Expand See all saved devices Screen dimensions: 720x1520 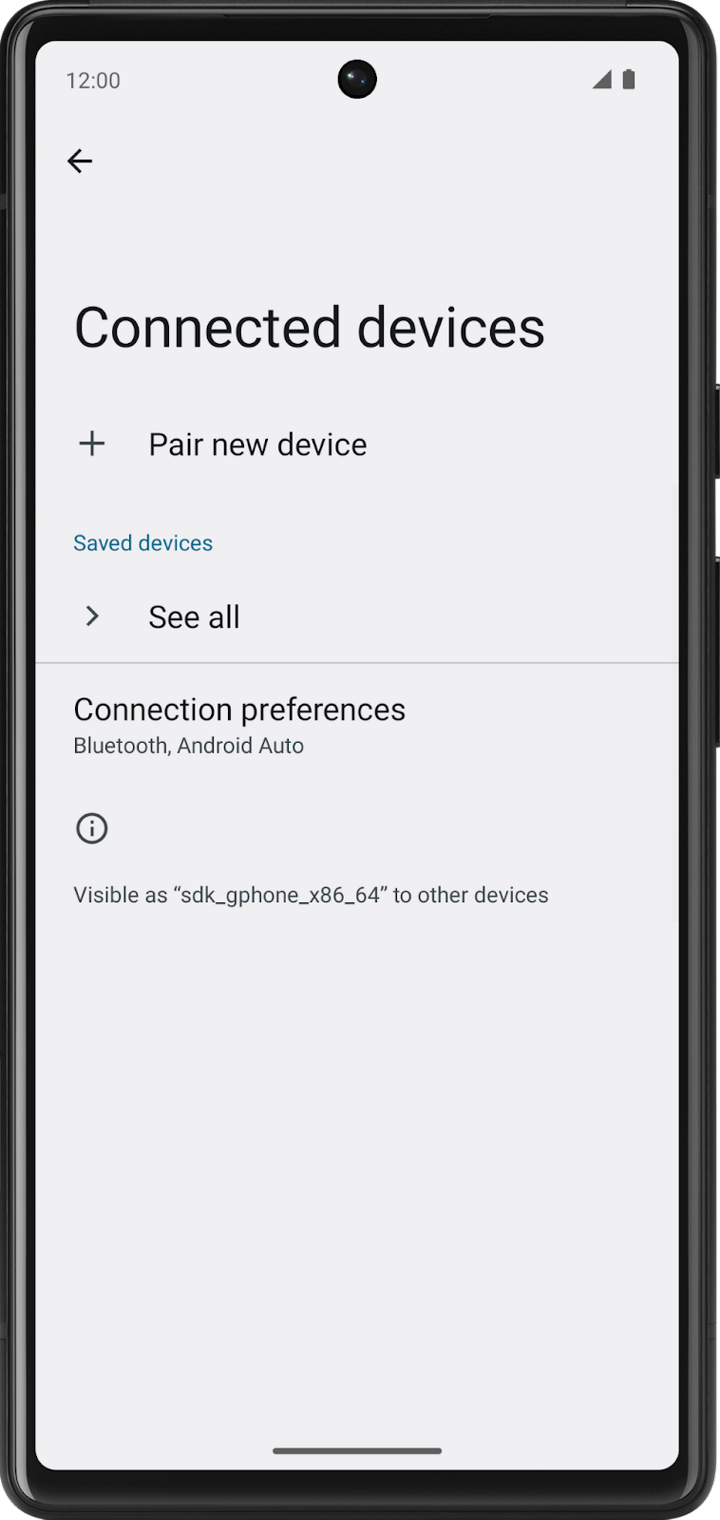(x=193, y=617)
